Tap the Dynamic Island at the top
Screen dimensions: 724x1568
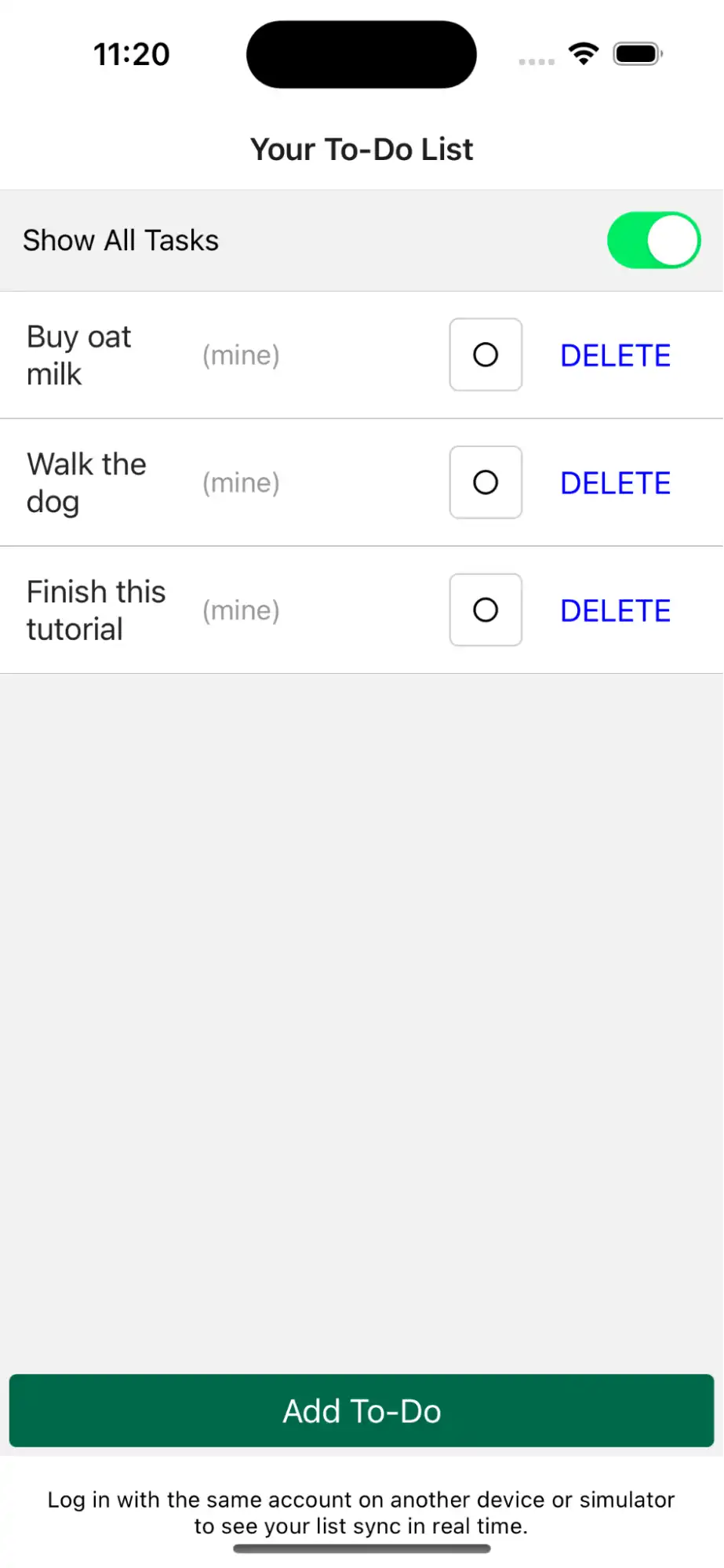pos(362,53)
